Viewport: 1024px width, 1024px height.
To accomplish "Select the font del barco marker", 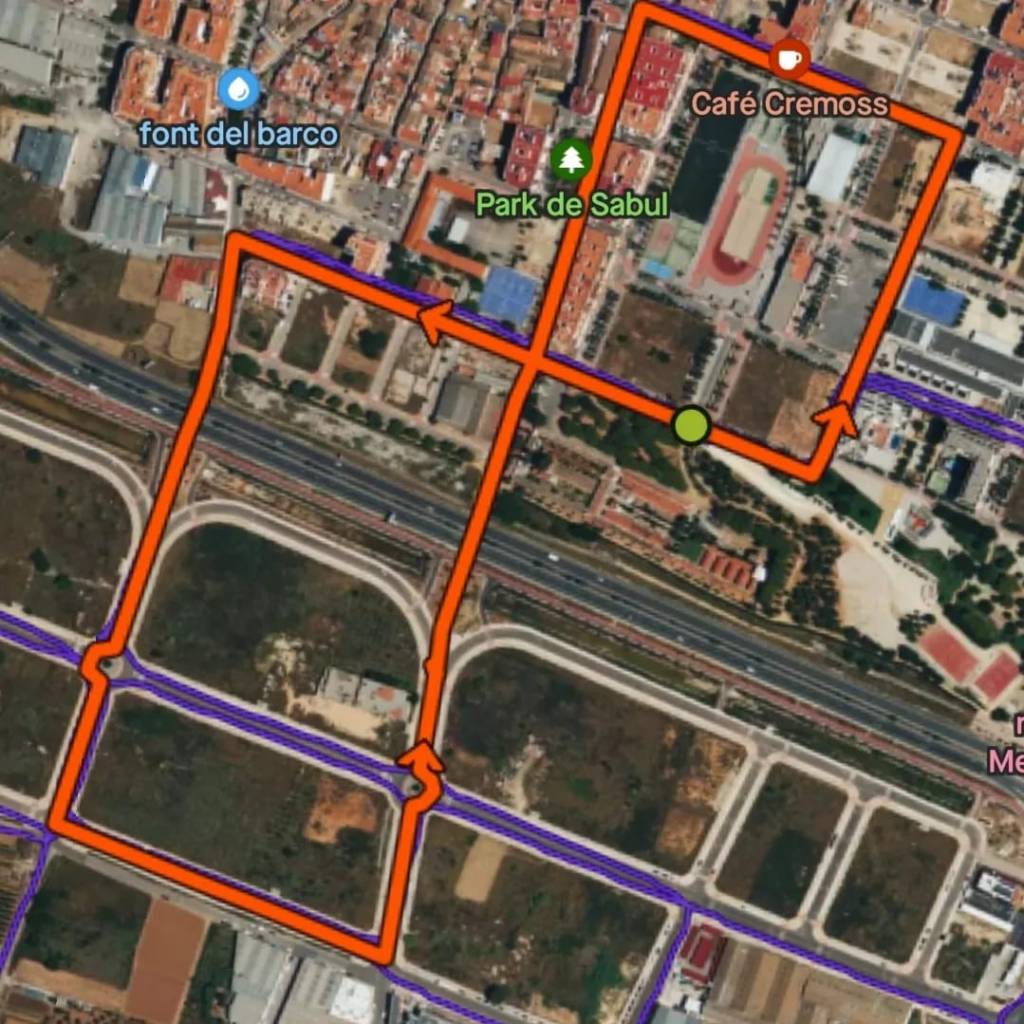I will 238,91.
